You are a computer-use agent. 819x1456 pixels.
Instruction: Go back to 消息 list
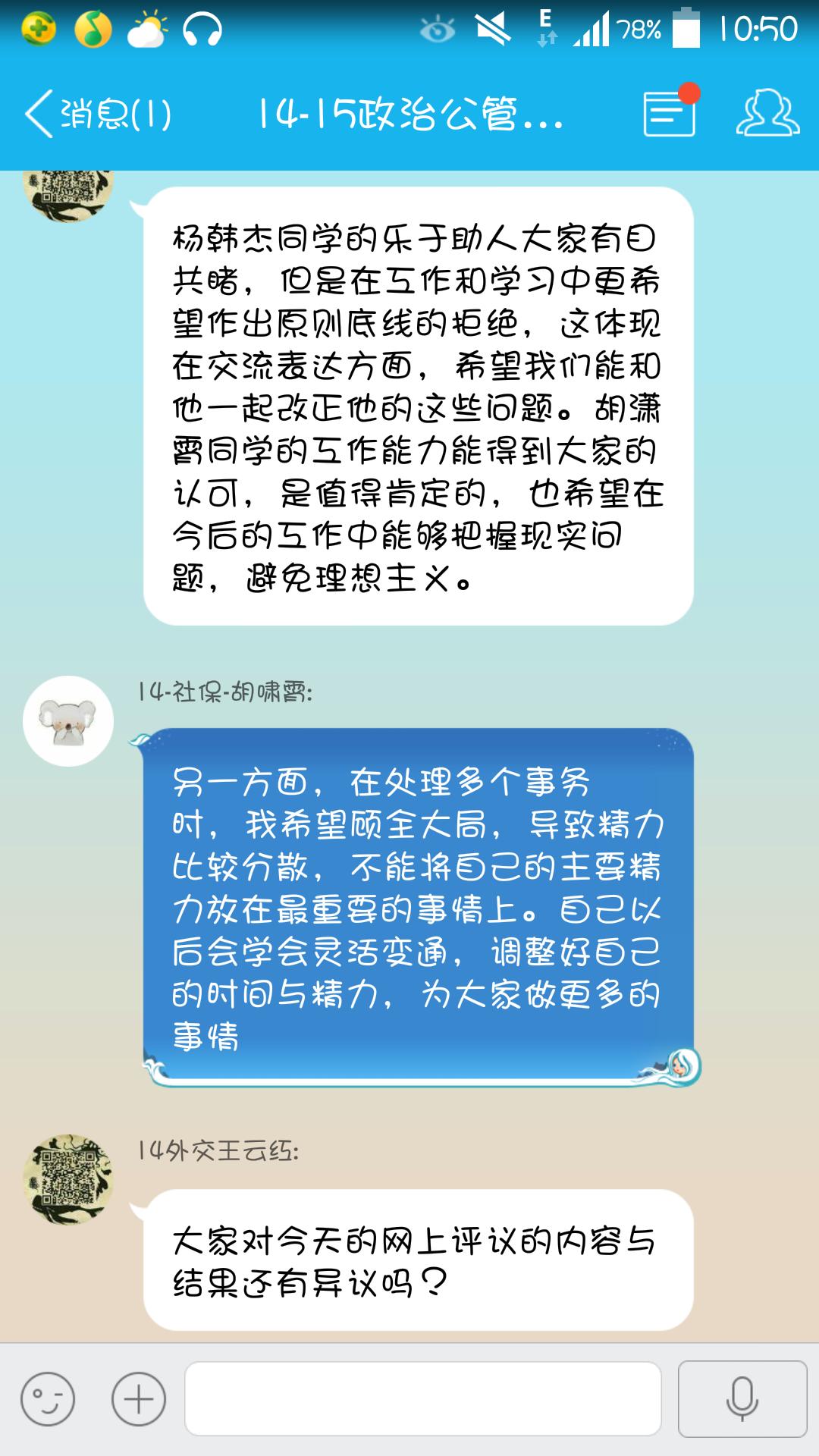[x=97, y=115]
